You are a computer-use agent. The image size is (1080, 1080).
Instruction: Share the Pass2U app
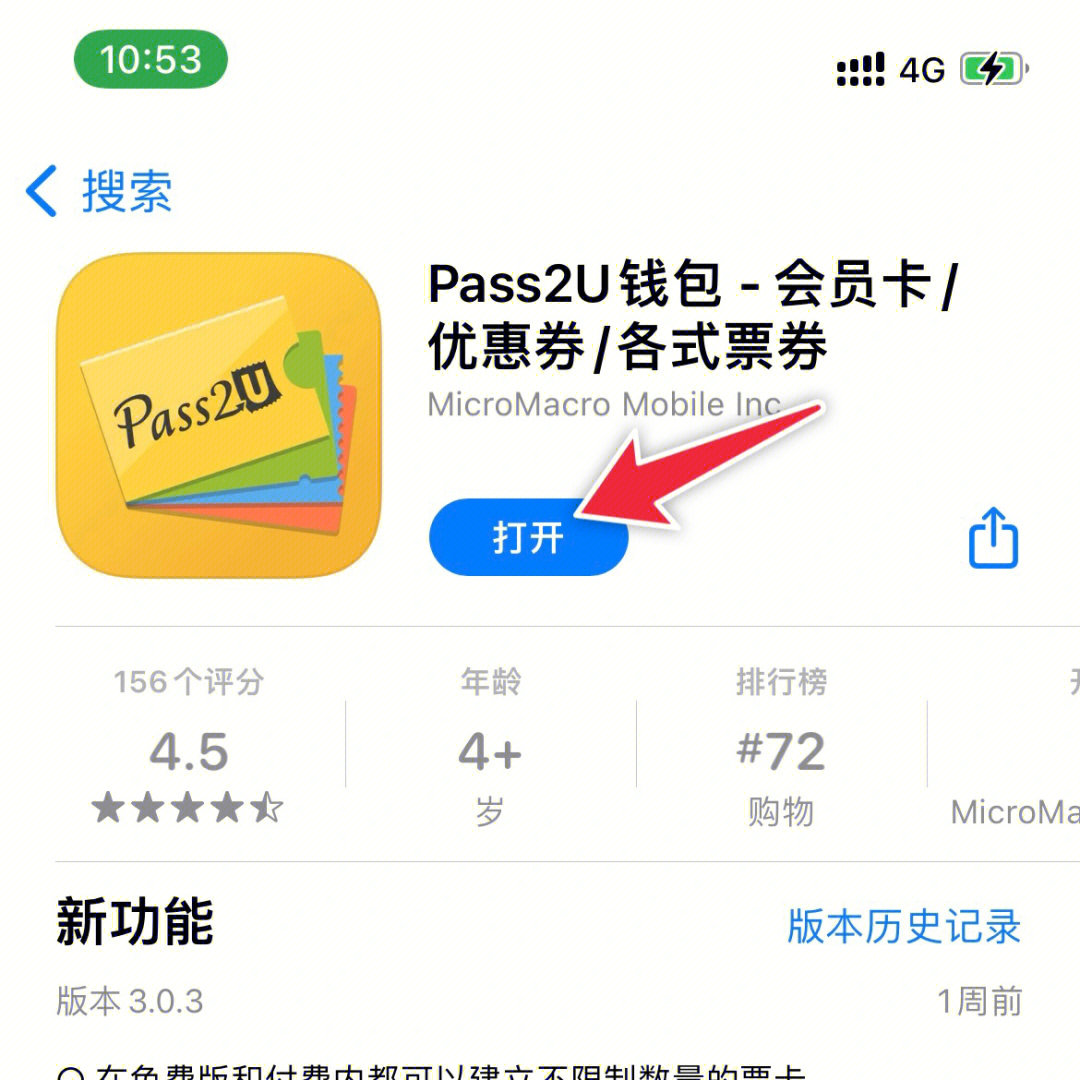993,538
